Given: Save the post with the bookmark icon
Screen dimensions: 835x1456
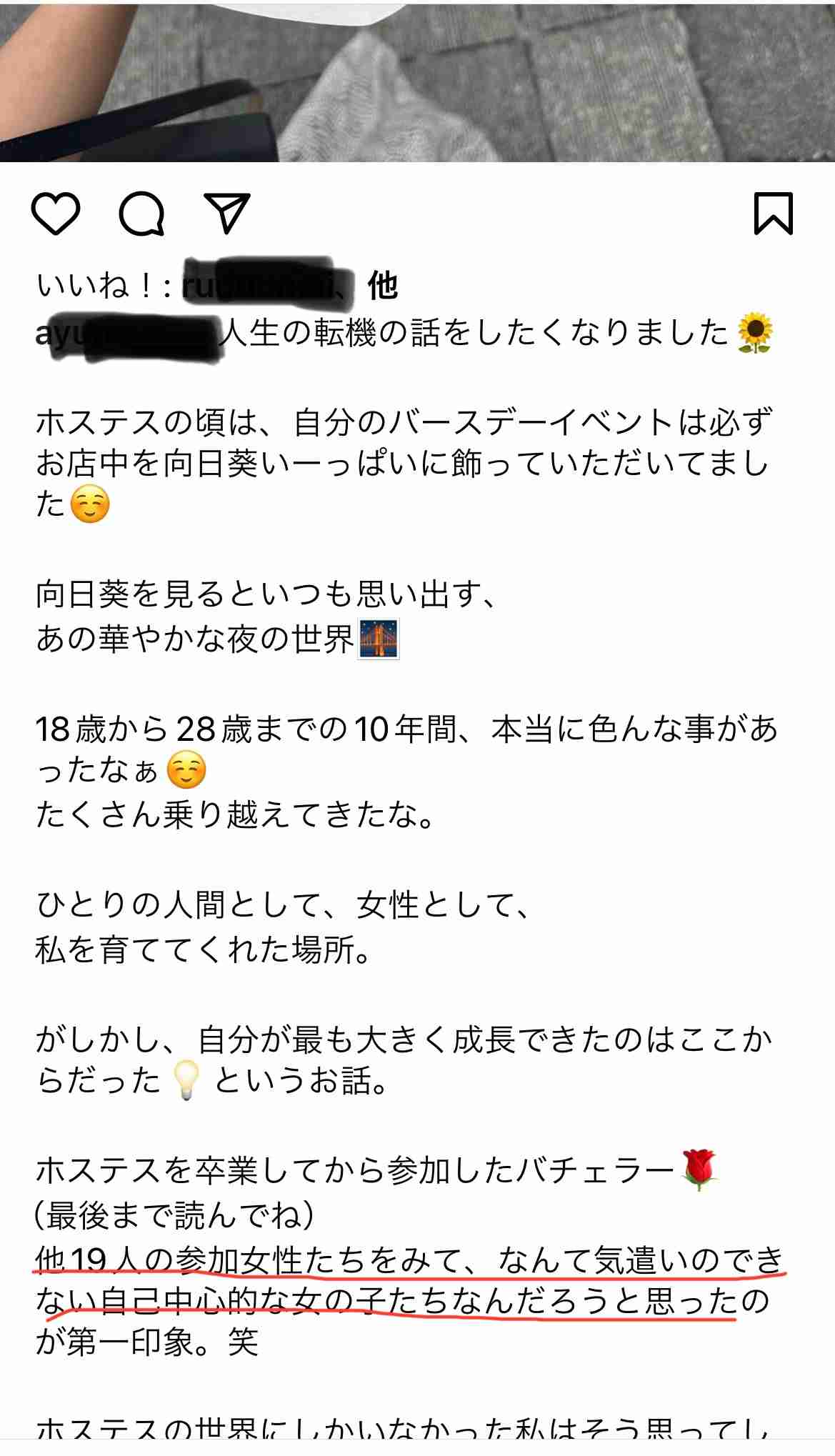Looking at the screenshot, I should (x=774, y=213).
